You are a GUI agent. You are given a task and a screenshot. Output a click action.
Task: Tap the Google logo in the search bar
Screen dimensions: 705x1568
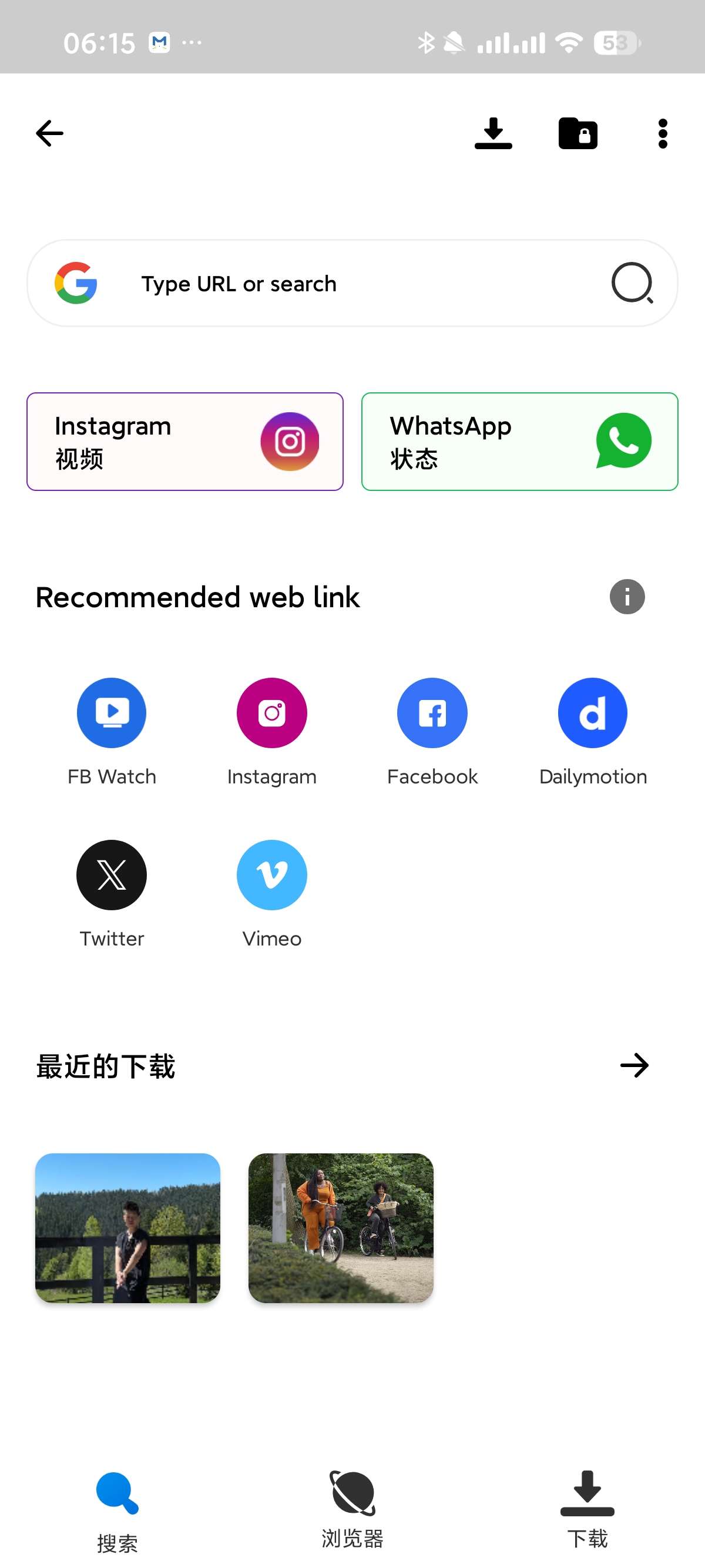[76, 282]
